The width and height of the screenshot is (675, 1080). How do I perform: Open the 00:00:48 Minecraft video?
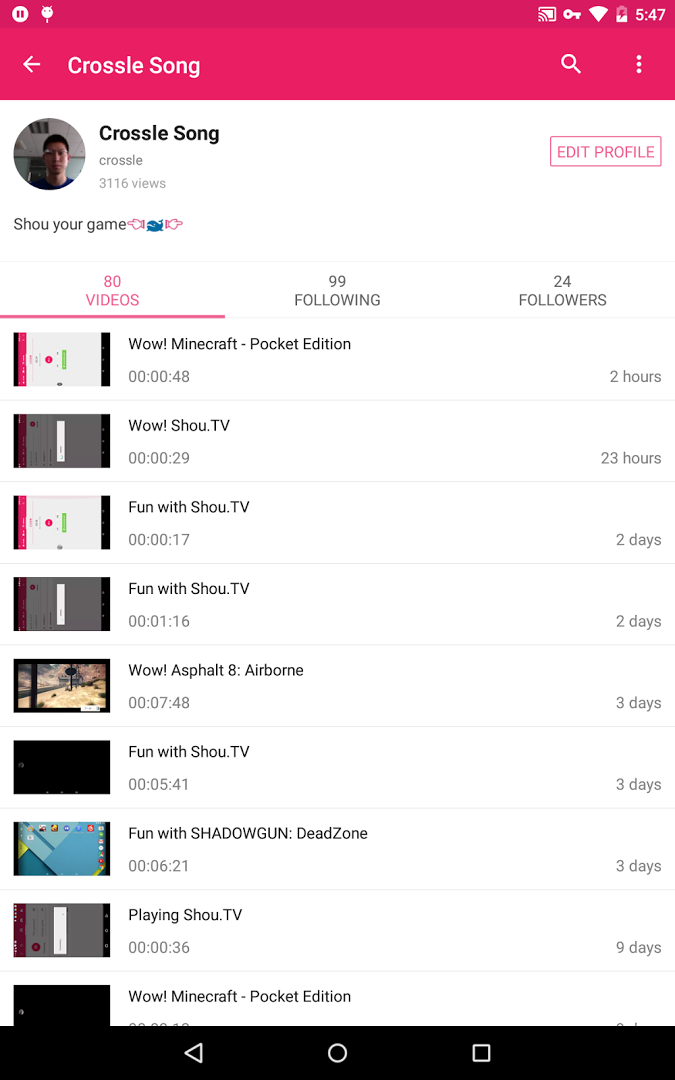338,360
